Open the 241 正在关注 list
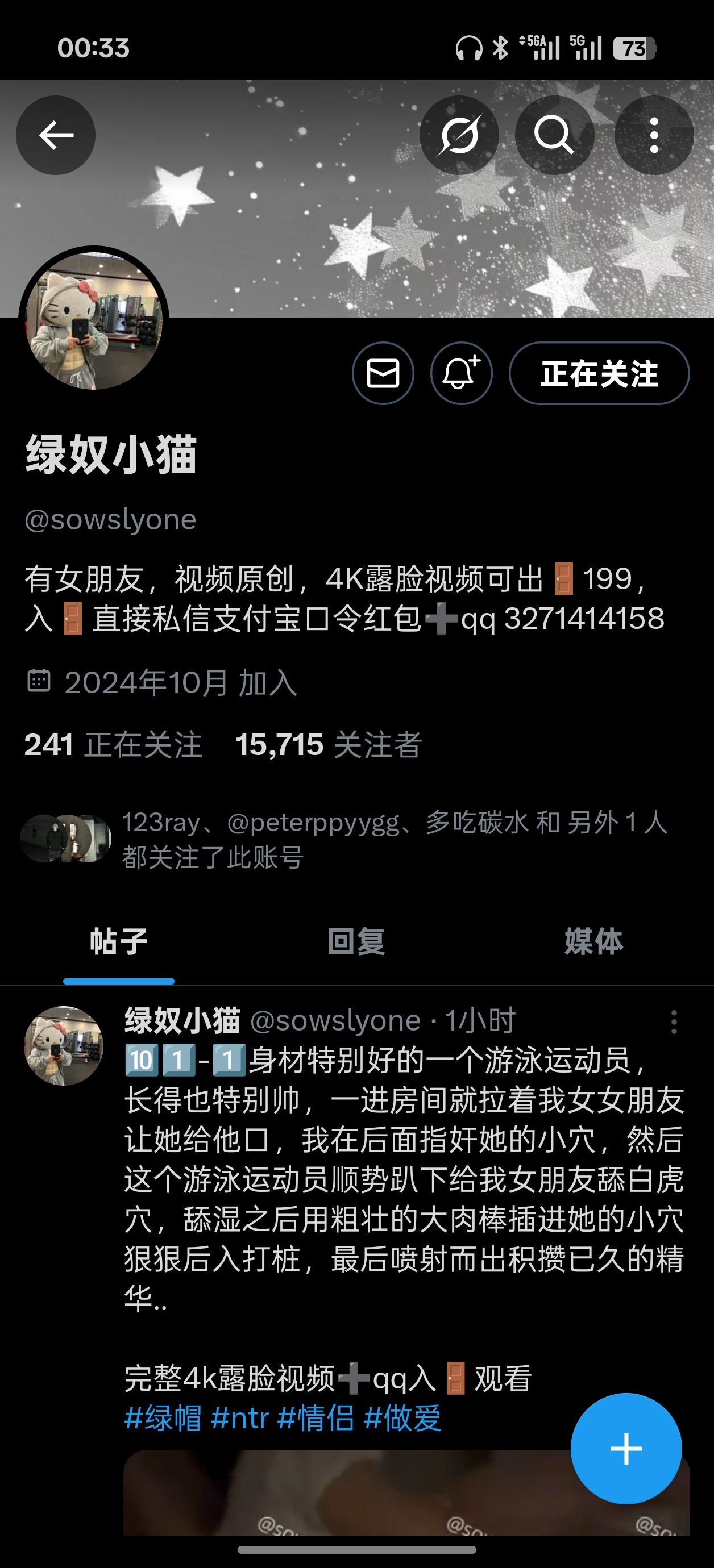714x1568 pixels. [x=113, y=744]
